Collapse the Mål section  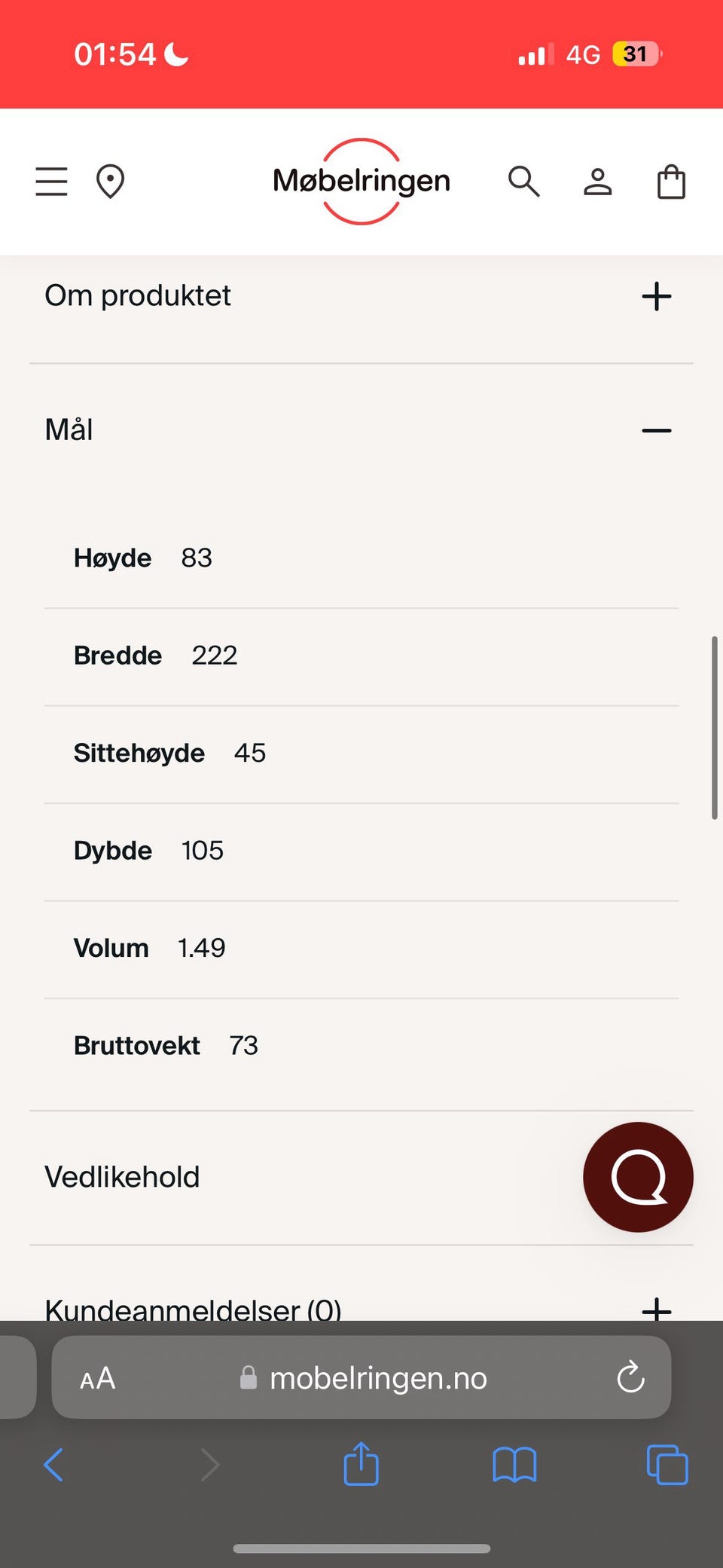(x=656, y=430)
